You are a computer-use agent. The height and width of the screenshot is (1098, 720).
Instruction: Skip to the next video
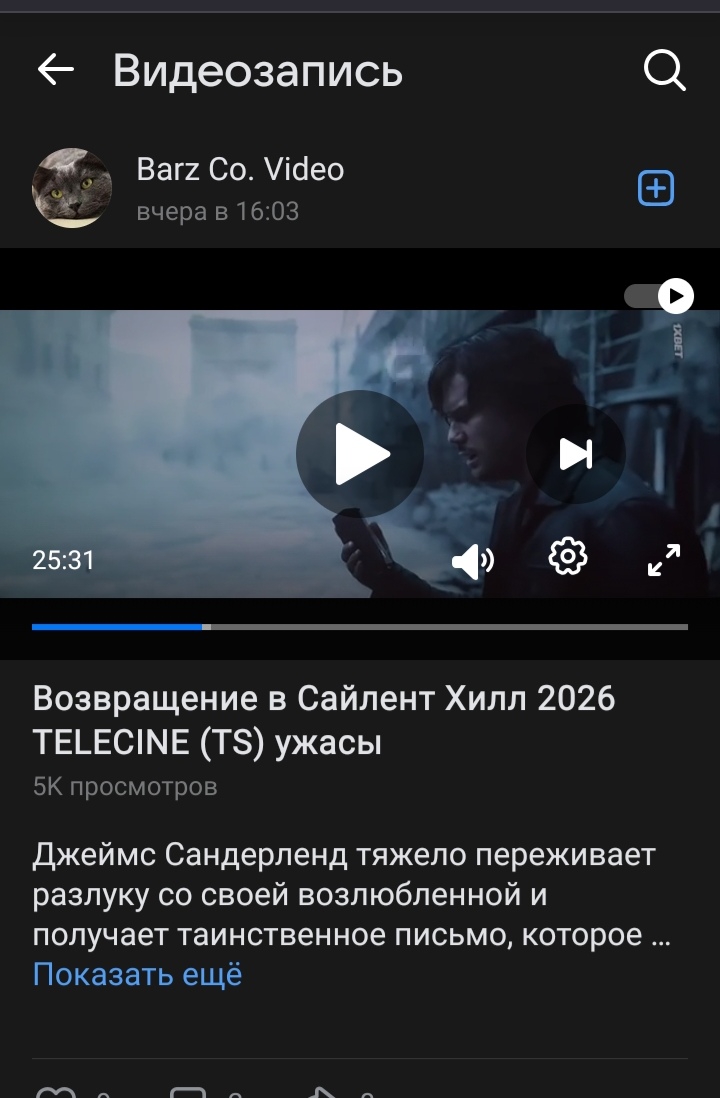576,454
